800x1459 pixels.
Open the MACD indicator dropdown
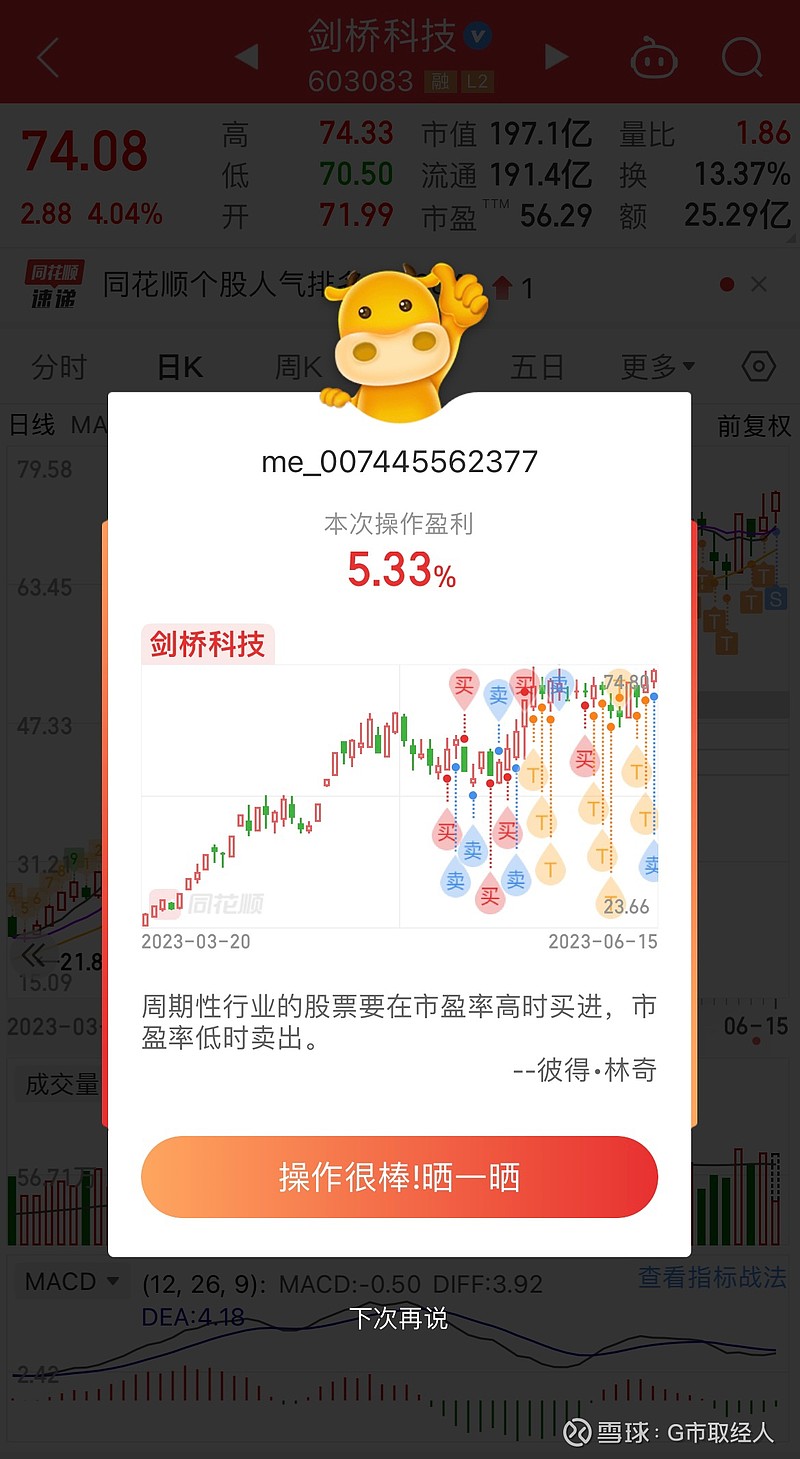pyautogui.click(x=71, y=1281)
